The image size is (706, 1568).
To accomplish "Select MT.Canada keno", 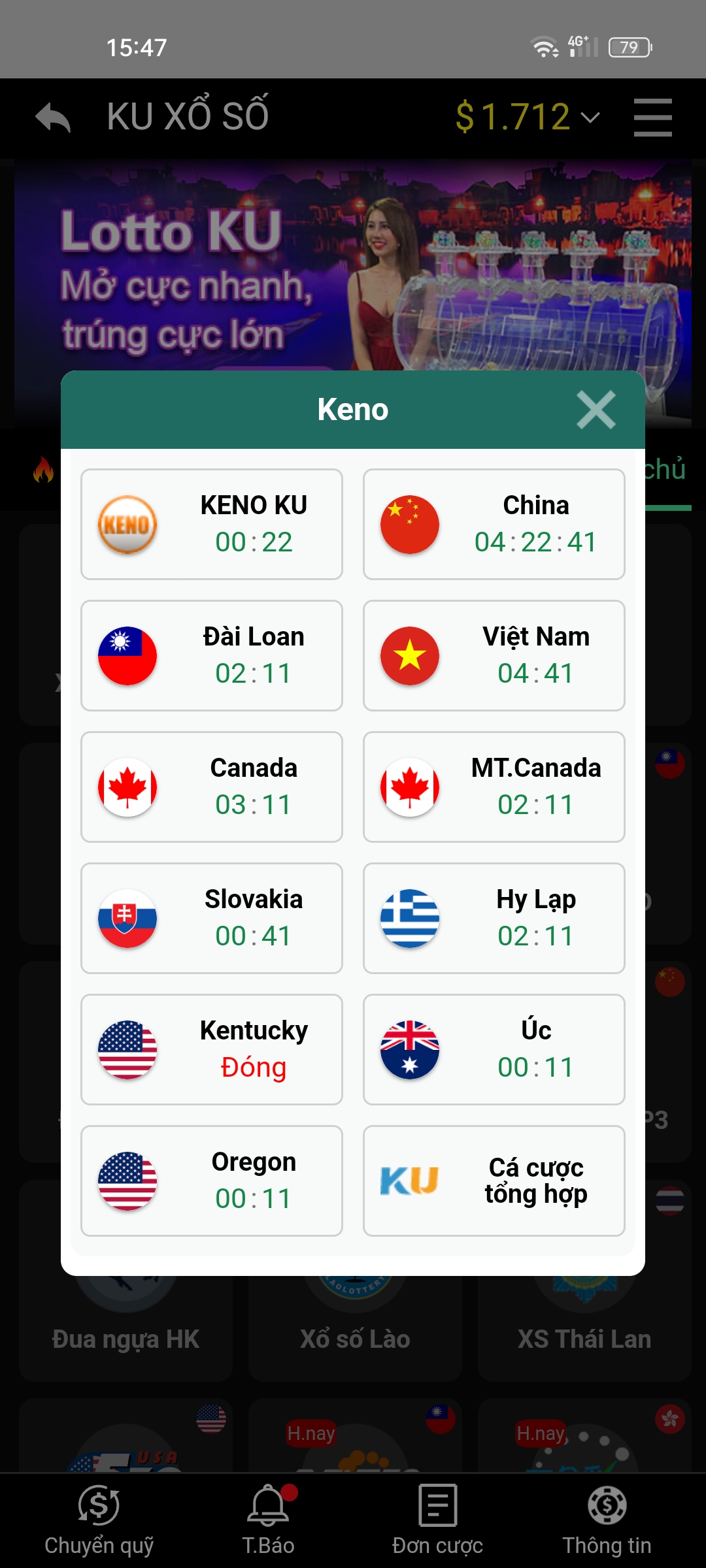I will (494, 787).
